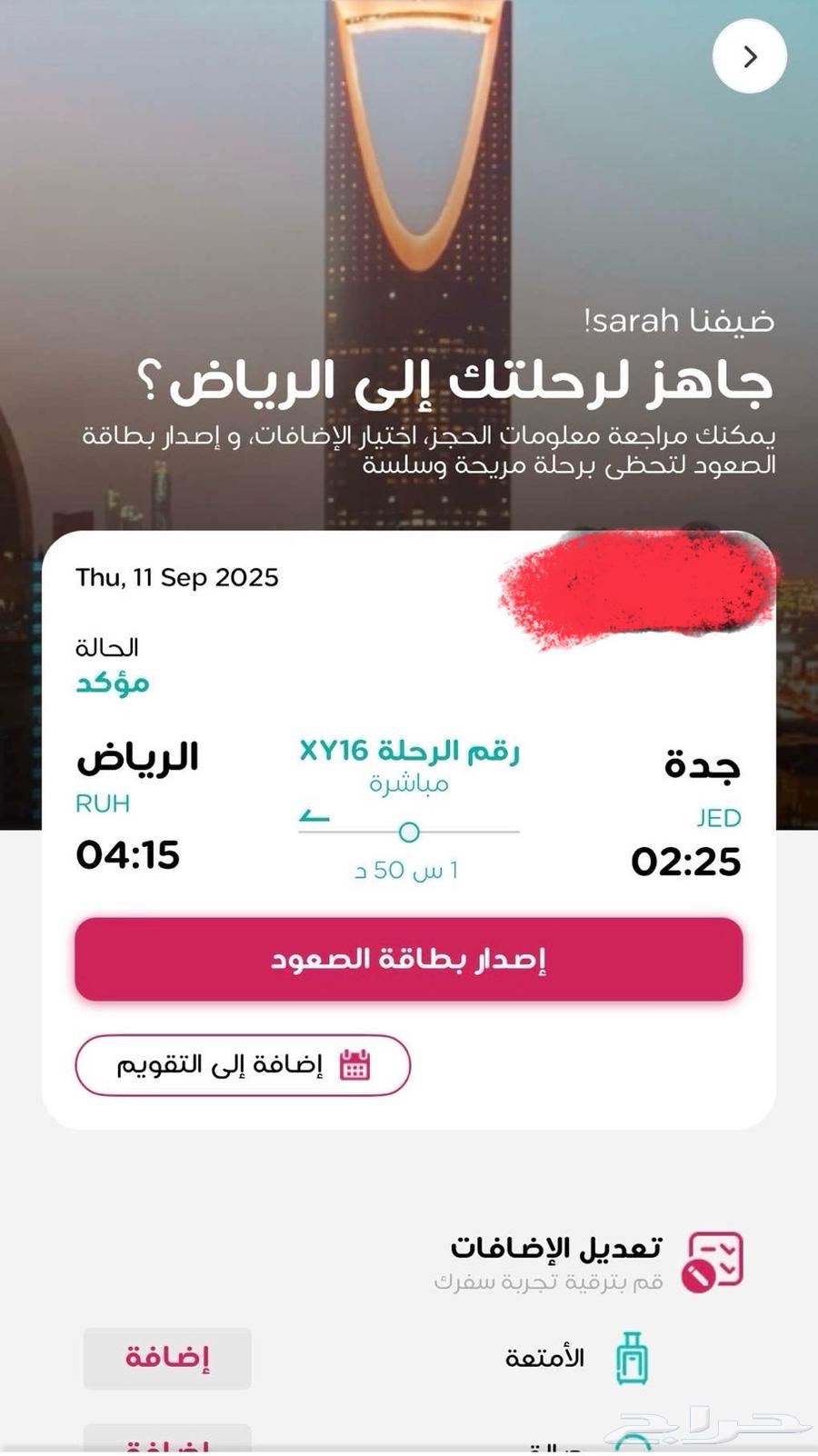The height and width of the screenshot is (1456, 818).
Task: Tap the مباشرة direct-flight indicator
Action: click(x=411, y=783)
